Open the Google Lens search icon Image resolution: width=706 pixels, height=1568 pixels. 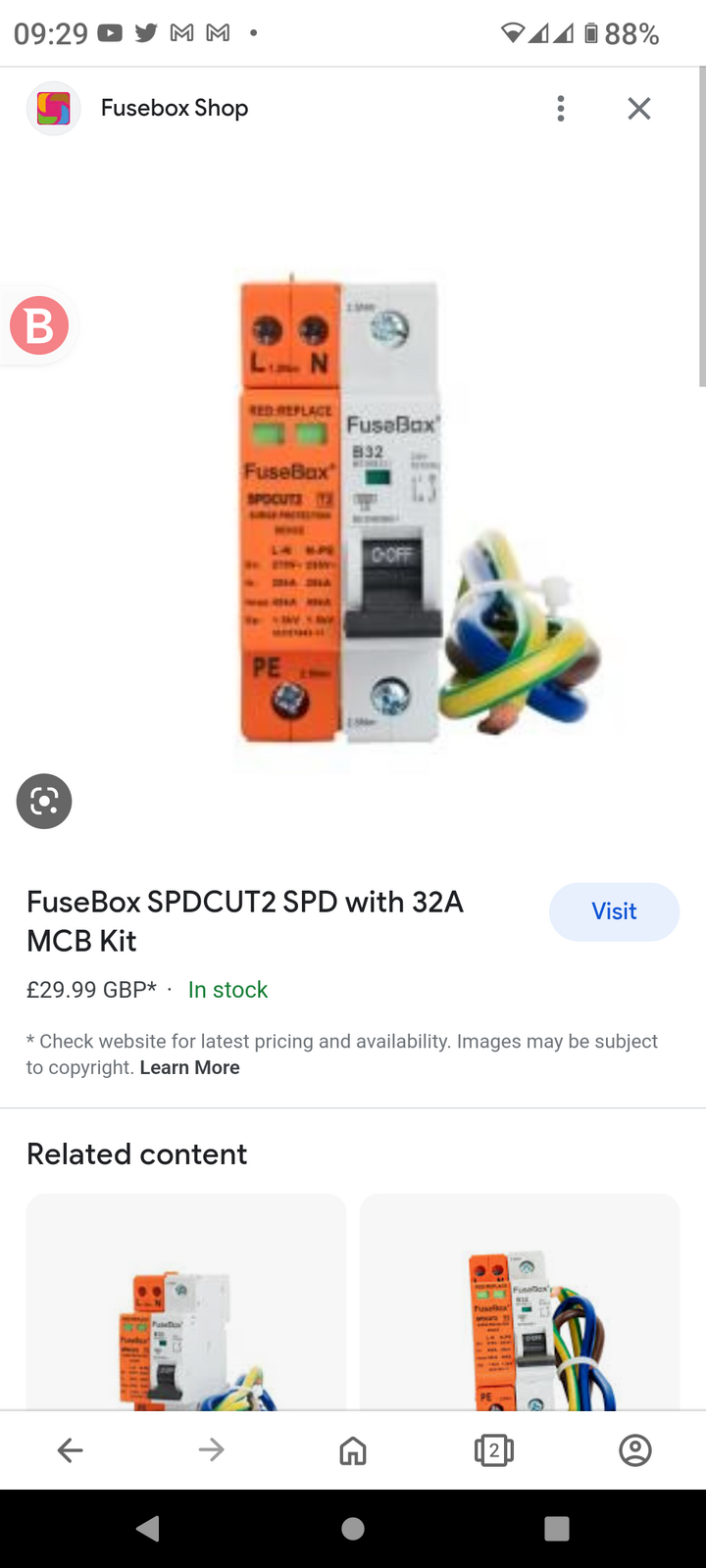click(44, 801)
